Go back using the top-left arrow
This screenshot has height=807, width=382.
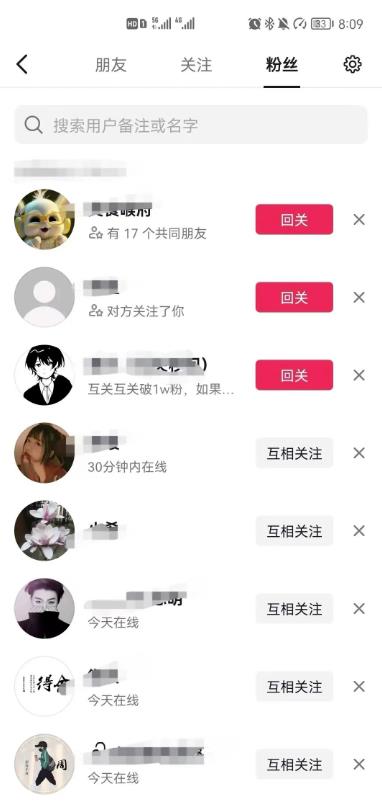pos(22,65)
